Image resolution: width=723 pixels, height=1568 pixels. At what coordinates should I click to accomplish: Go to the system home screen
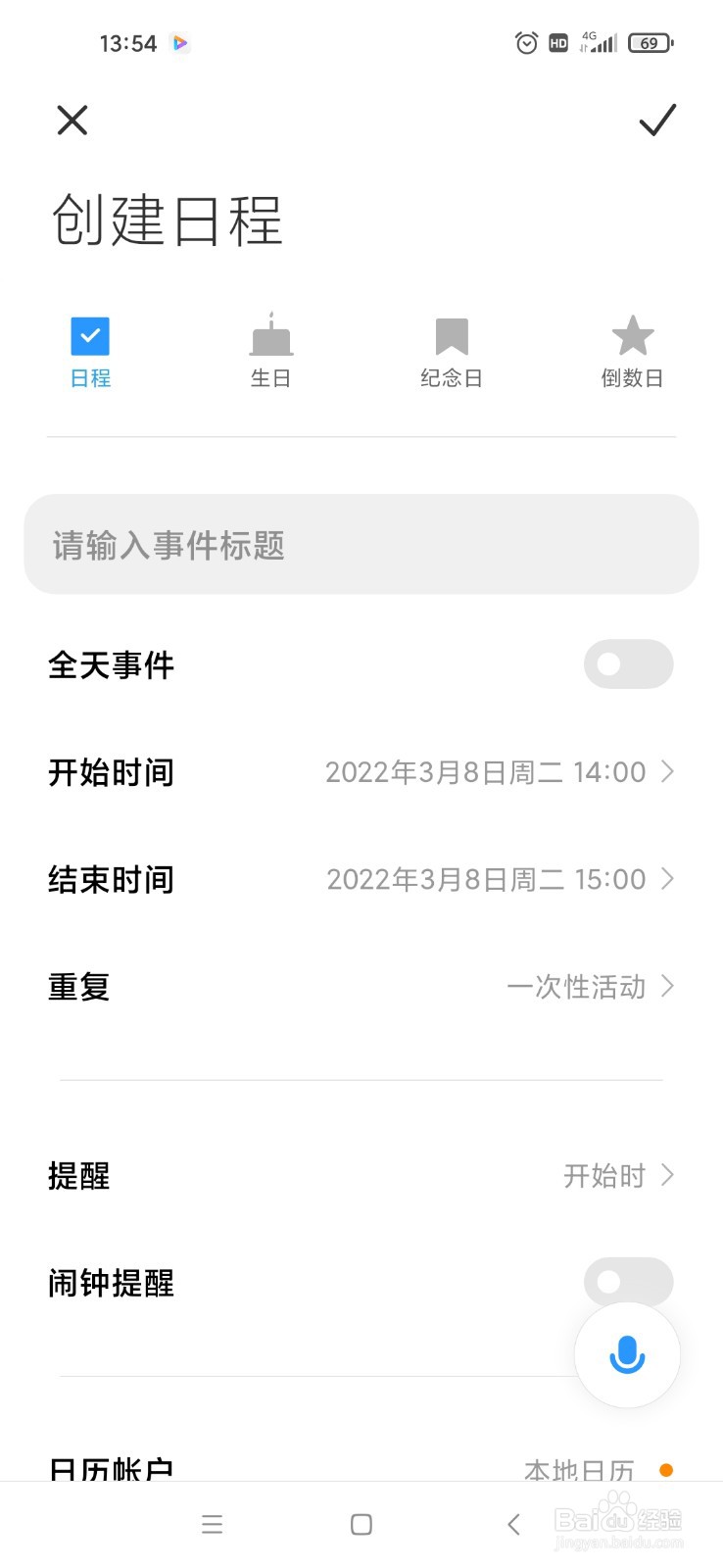tap(361, 1524)
